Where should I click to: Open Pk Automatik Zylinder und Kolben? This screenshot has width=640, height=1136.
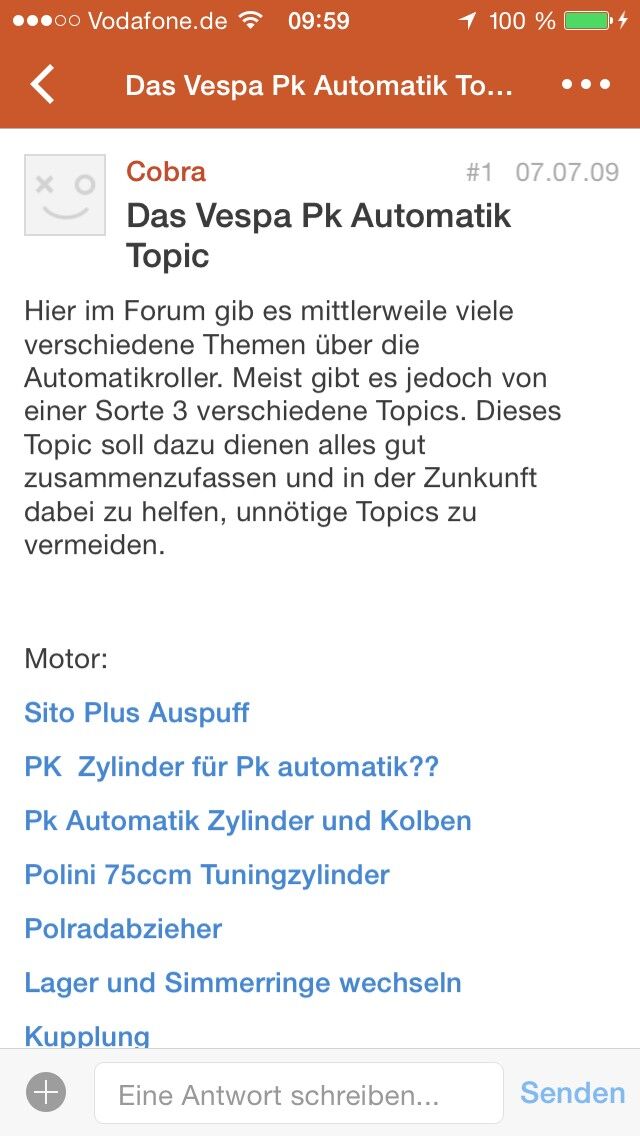coord(248,821)
